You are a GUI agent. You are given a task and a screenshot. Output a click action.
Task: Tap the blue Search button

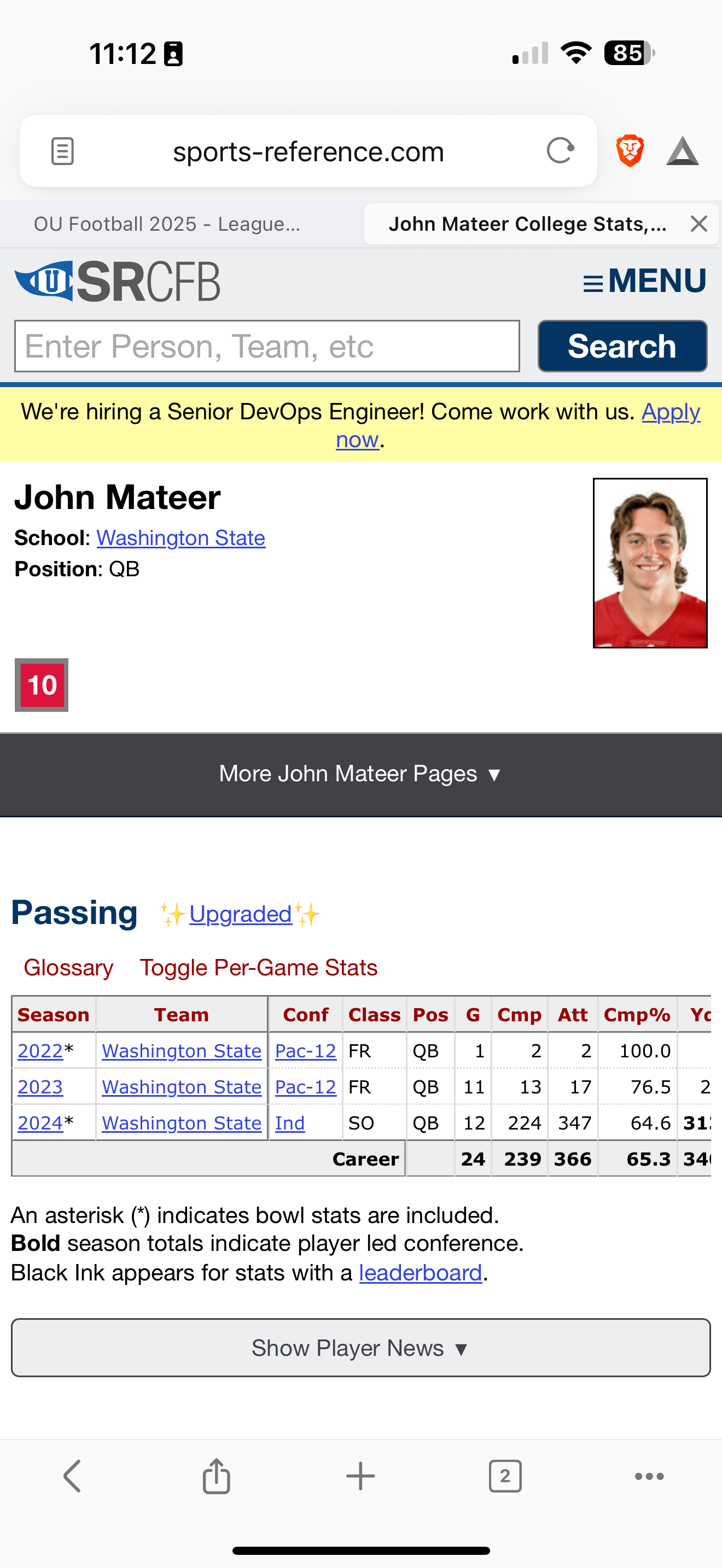click(622, 346)
